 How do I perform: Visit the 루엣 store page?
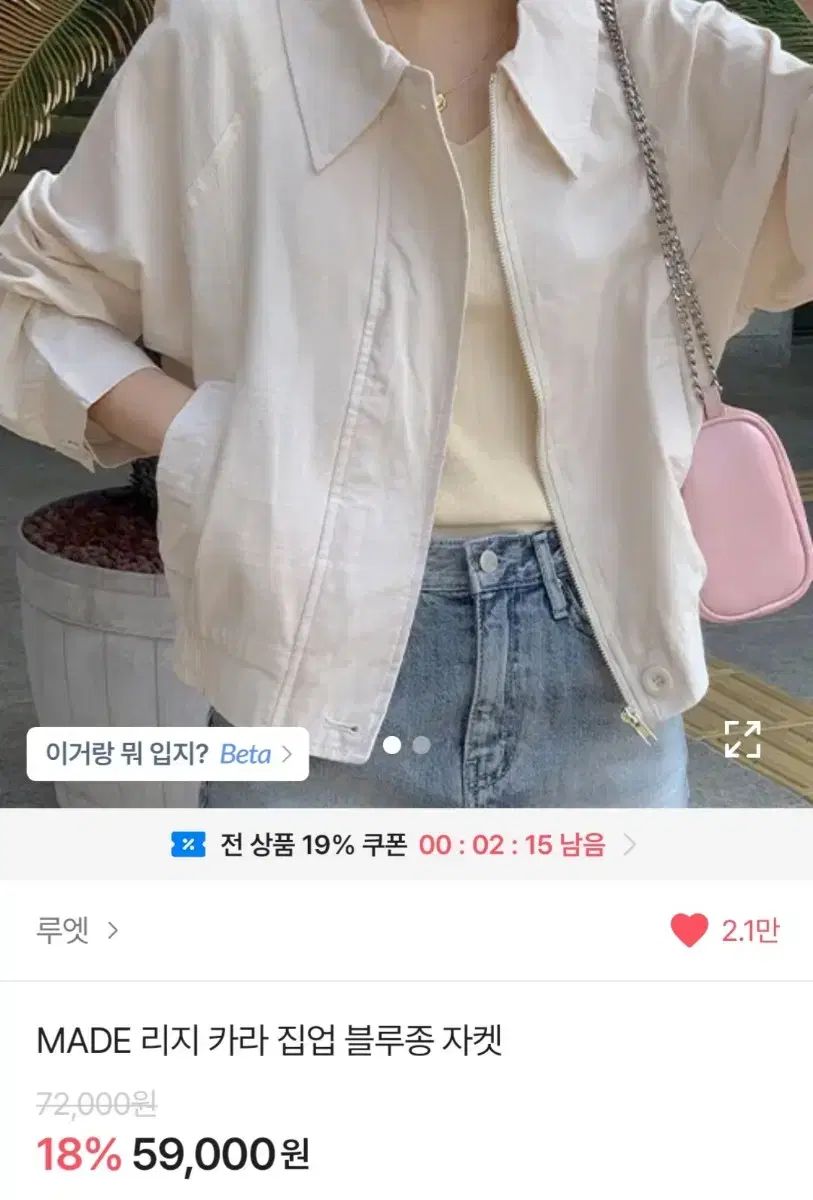point(77,931)
